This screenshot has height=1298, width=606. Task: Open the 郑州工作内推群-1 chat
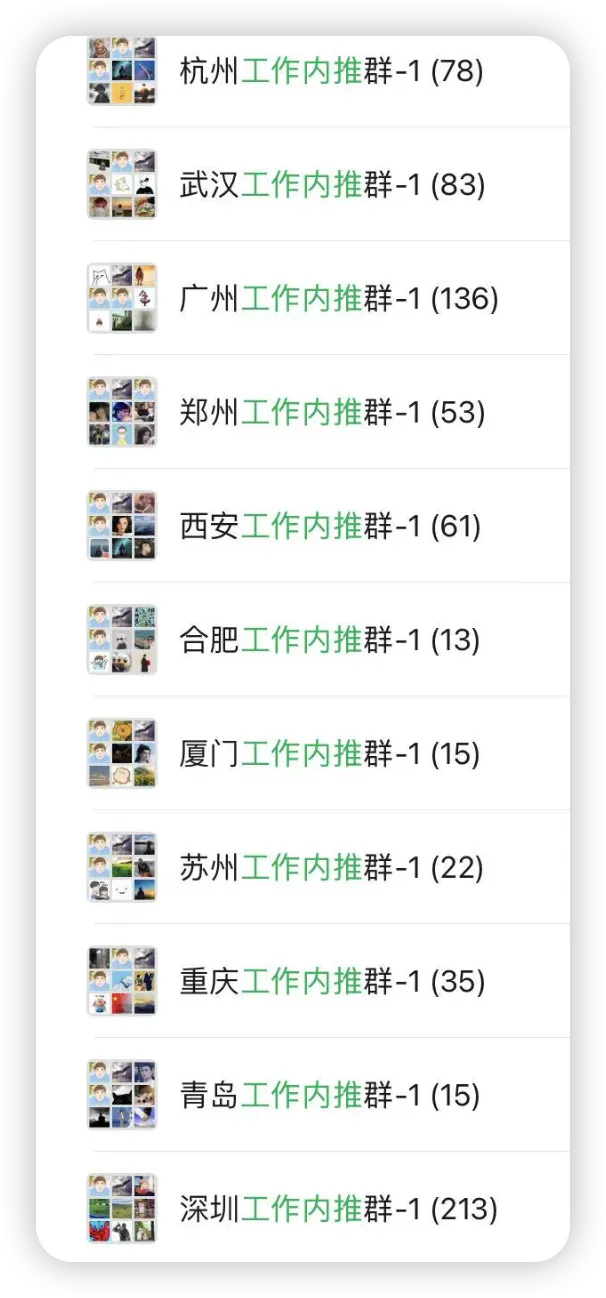[x=331, y=412]
